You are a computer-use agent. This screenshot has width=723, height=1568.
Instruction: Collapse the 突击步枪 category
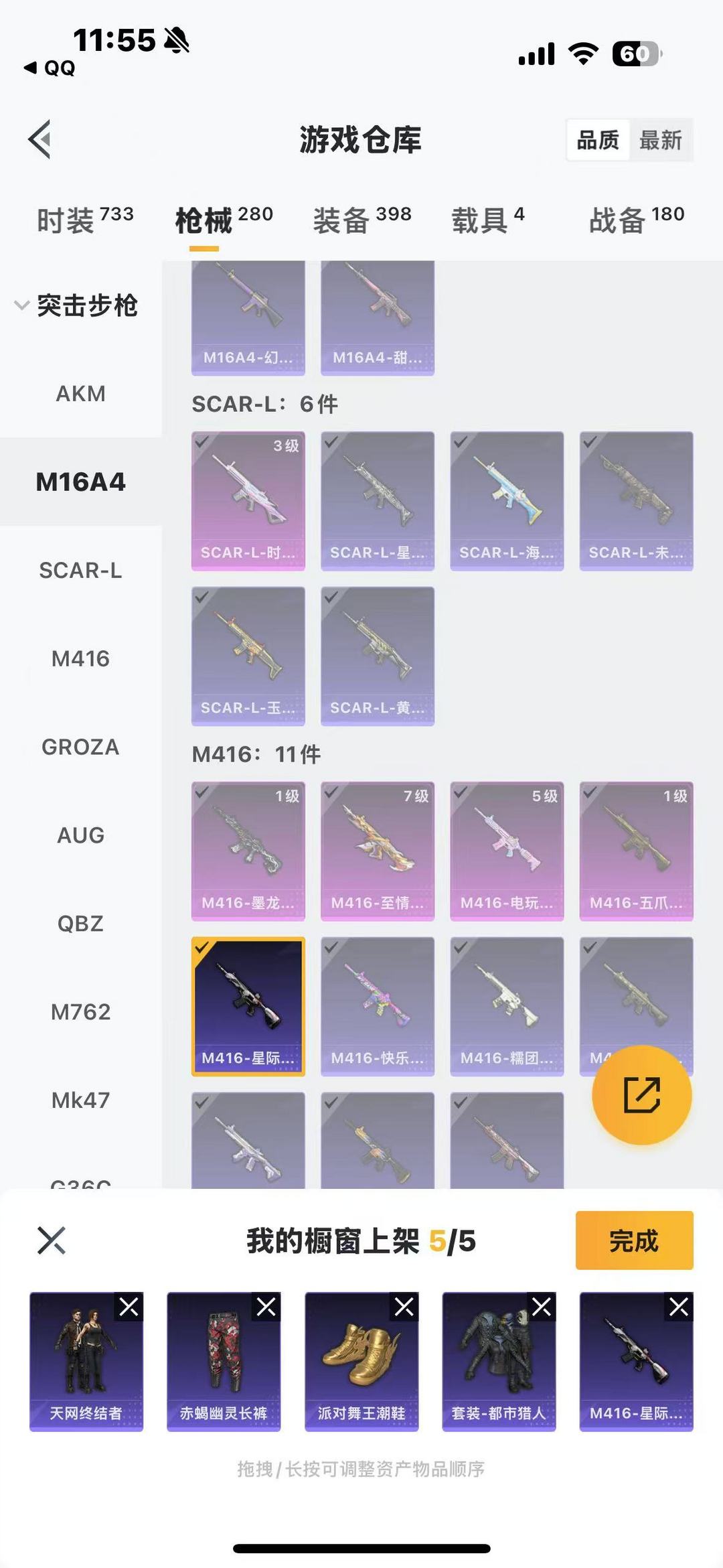point(77,305)
